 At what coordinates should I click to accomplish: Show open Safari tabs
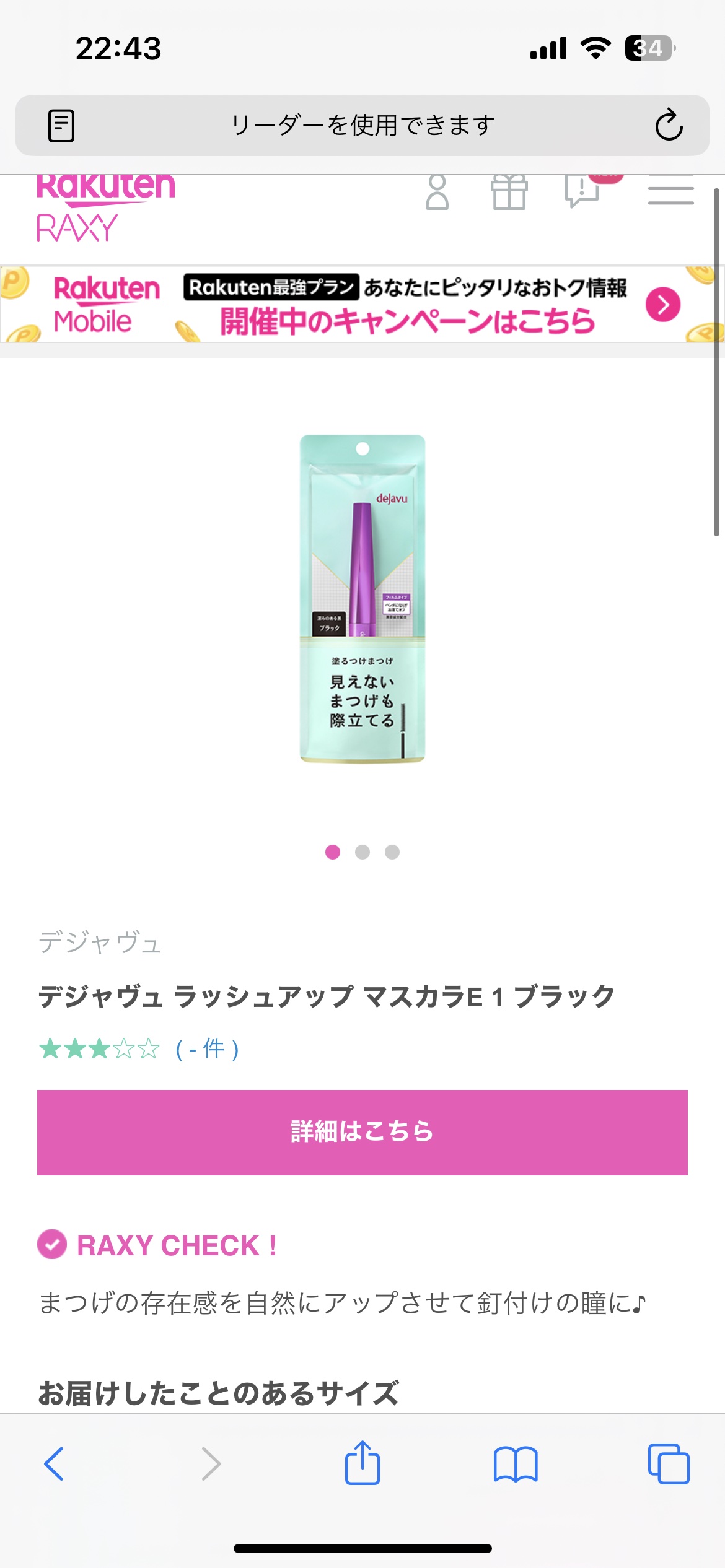click(669, 1464)
